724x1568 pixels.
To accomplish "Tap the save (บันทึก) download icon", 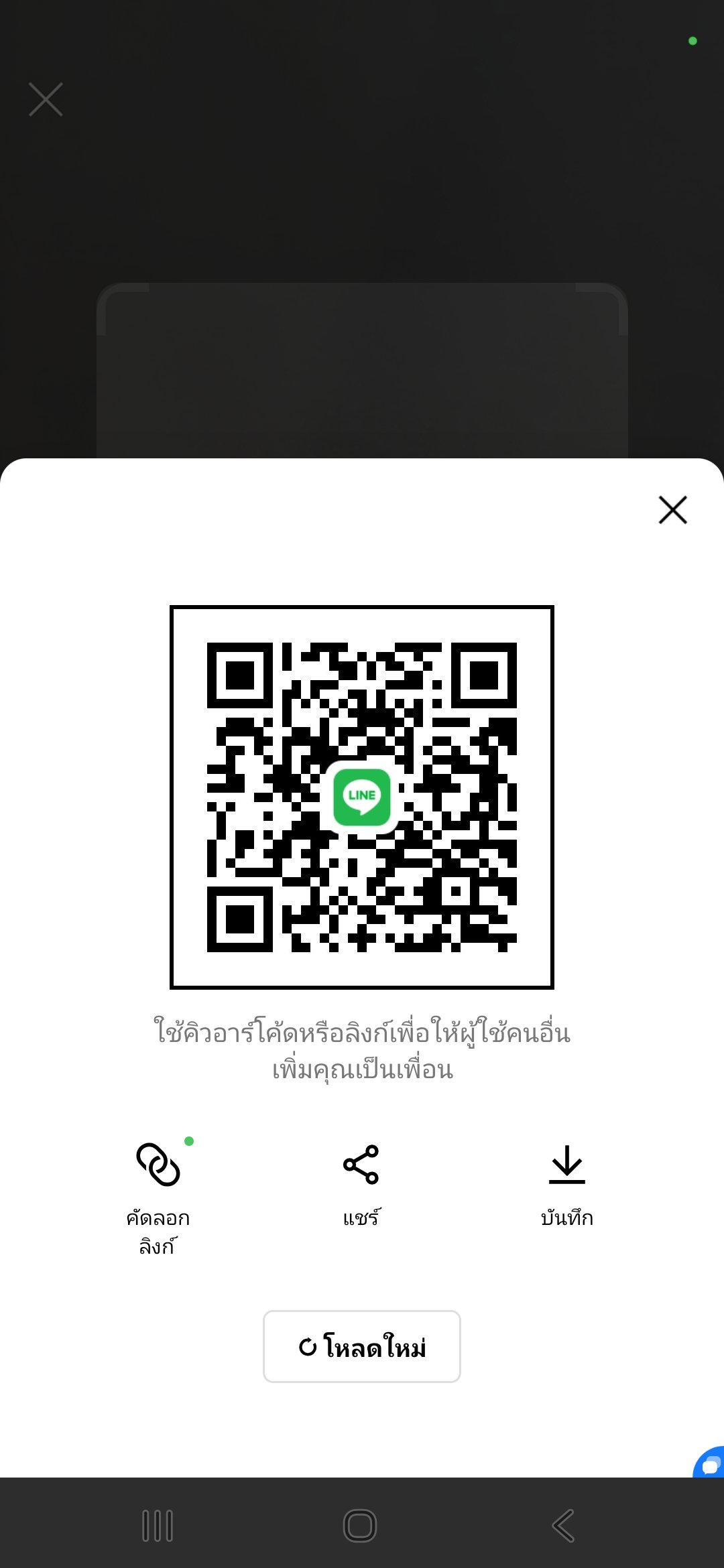I will (x=567, y=1163).
